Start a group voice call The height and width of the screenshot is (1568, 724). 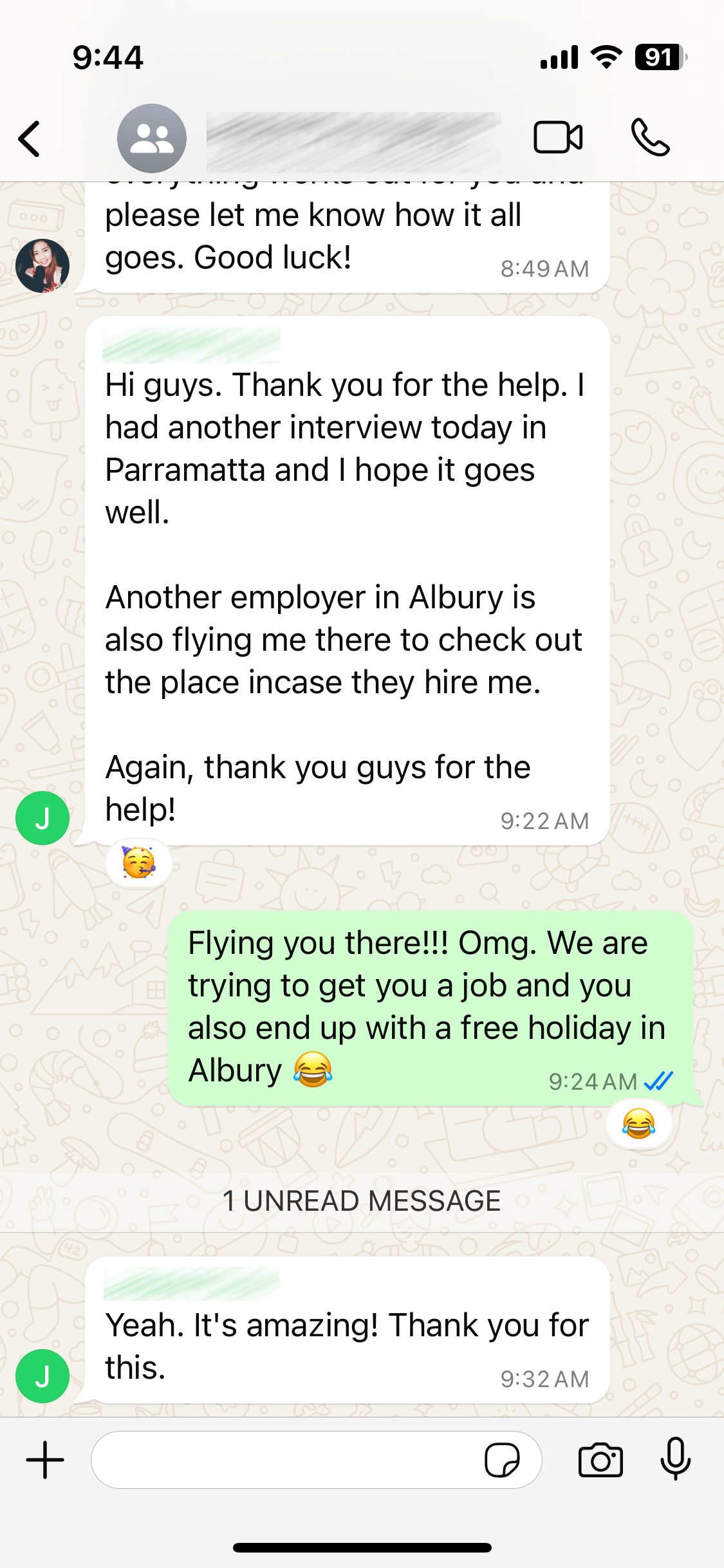pyautogui.click(x=650, y=137)
